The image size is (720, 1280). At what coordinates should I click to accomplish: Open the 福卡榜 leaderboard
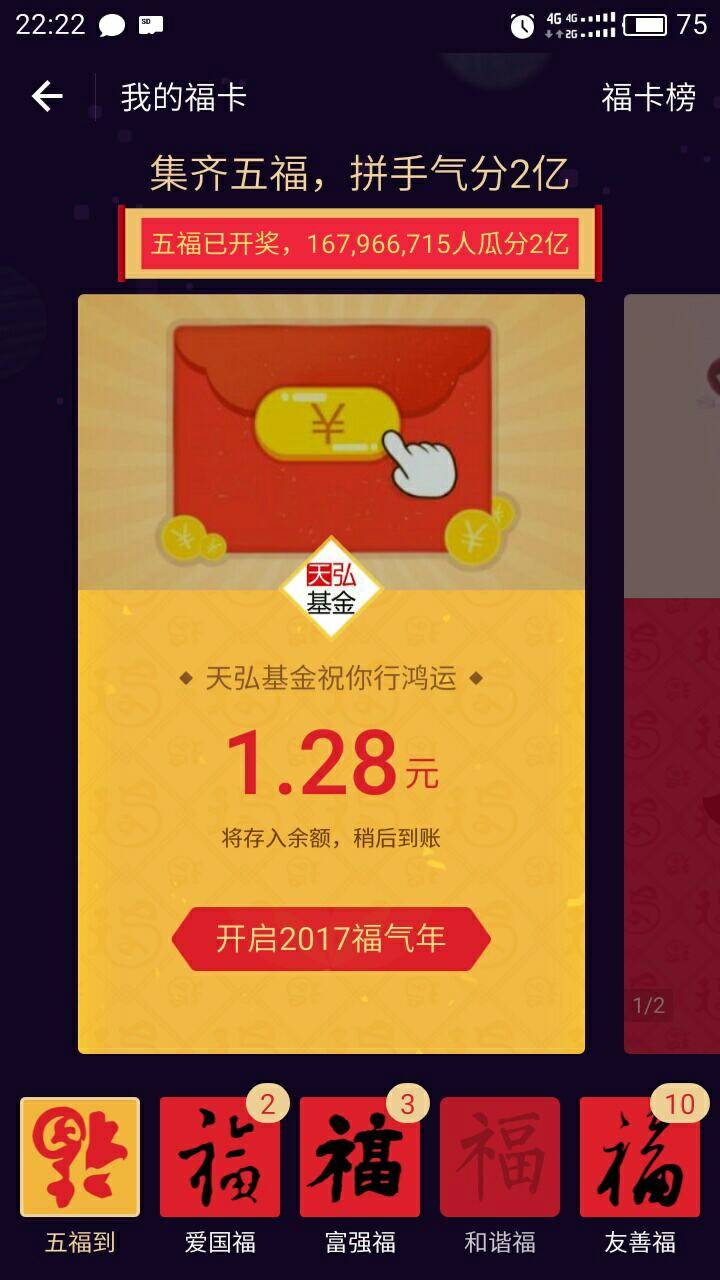pos(648,97)
